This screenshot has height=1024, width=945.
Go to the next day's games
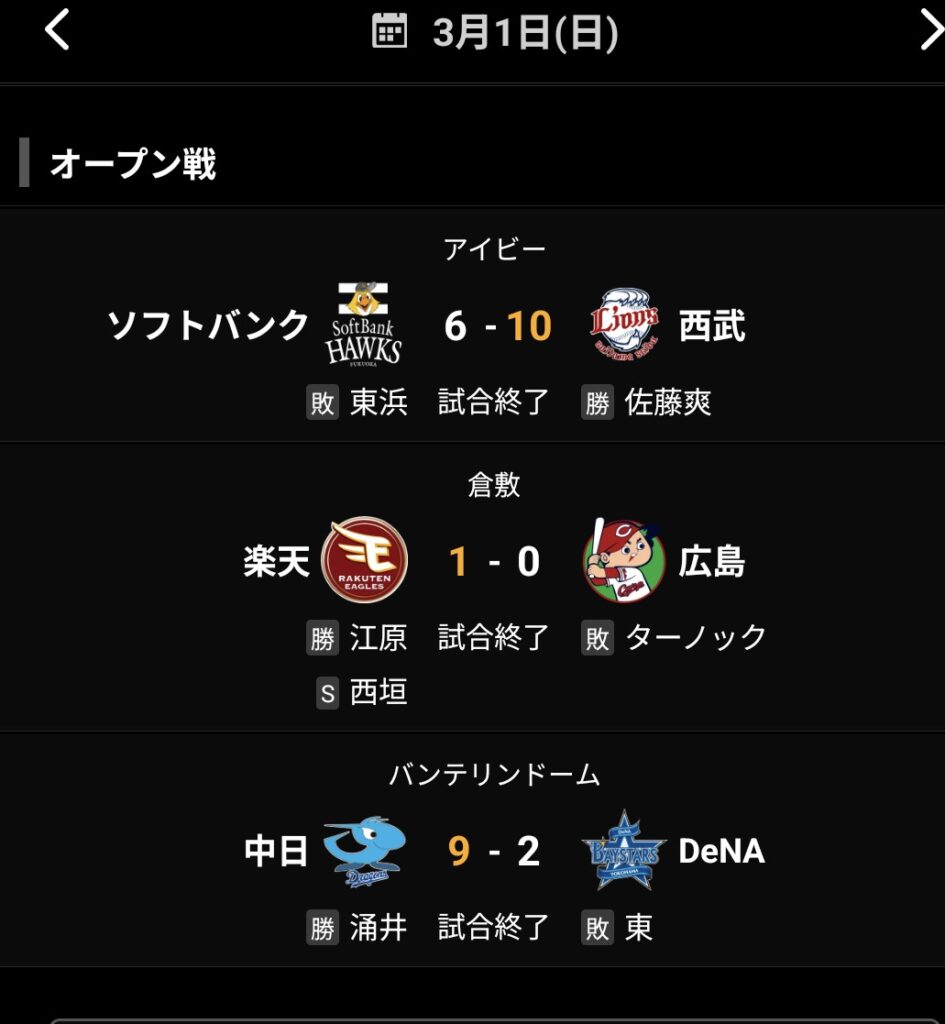pyautogui.click(x=929, y=31)
